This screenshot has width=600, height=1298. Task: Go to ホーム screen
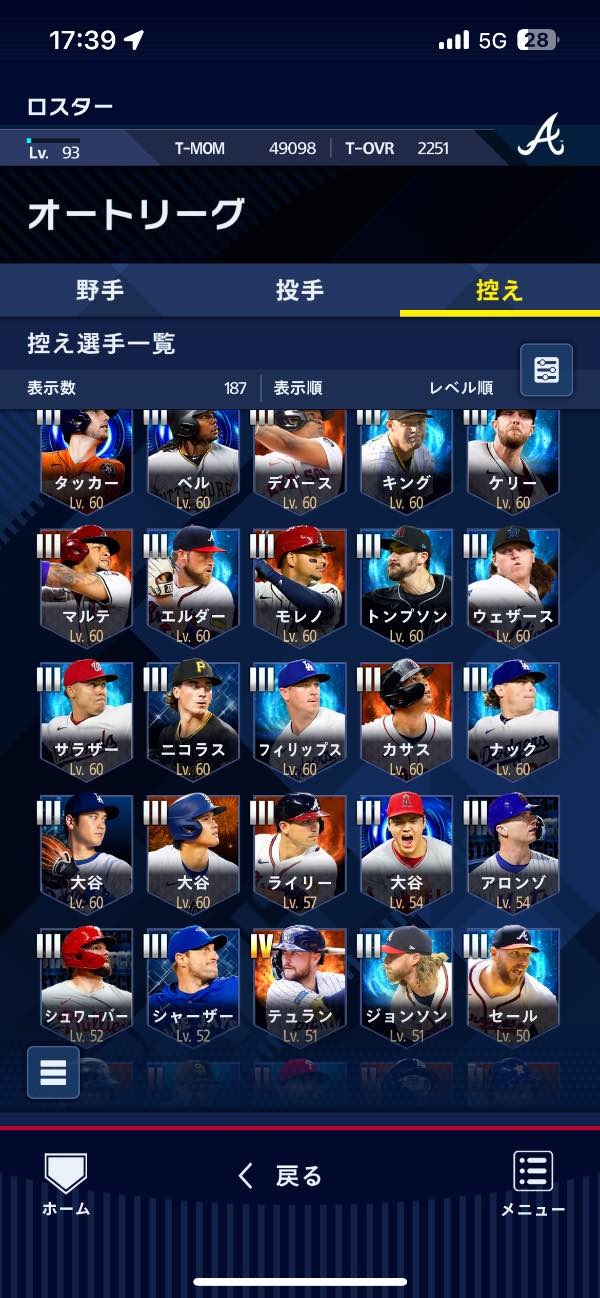[x=66, y=1184]
